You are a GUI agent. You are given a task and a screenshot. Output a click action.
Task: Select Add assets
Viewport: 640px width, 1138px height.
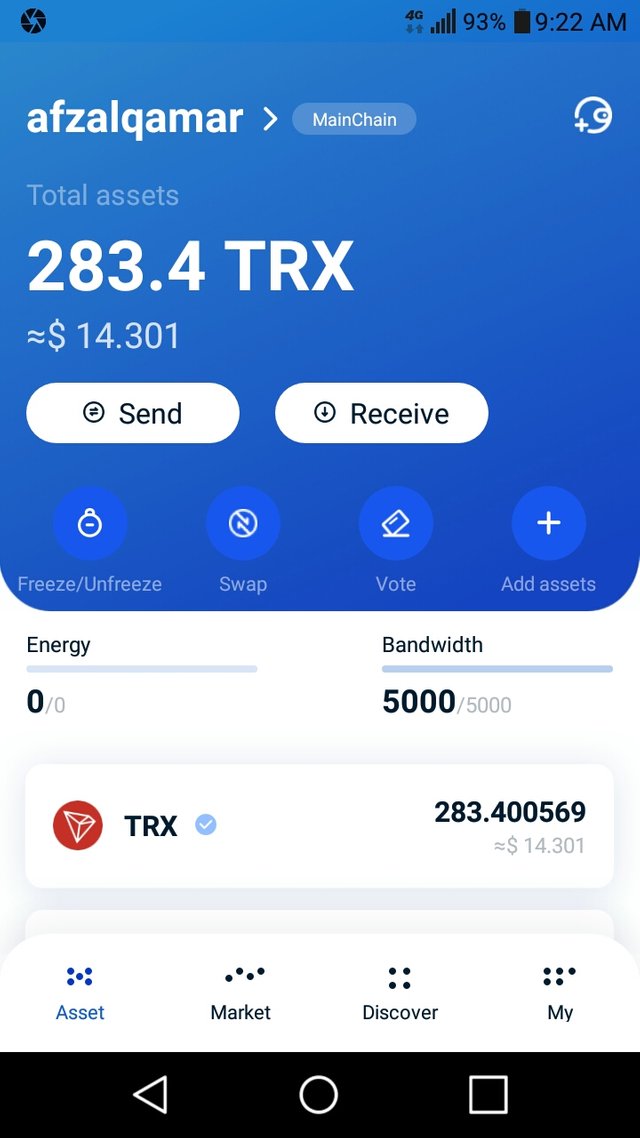[x=548, y=523]
